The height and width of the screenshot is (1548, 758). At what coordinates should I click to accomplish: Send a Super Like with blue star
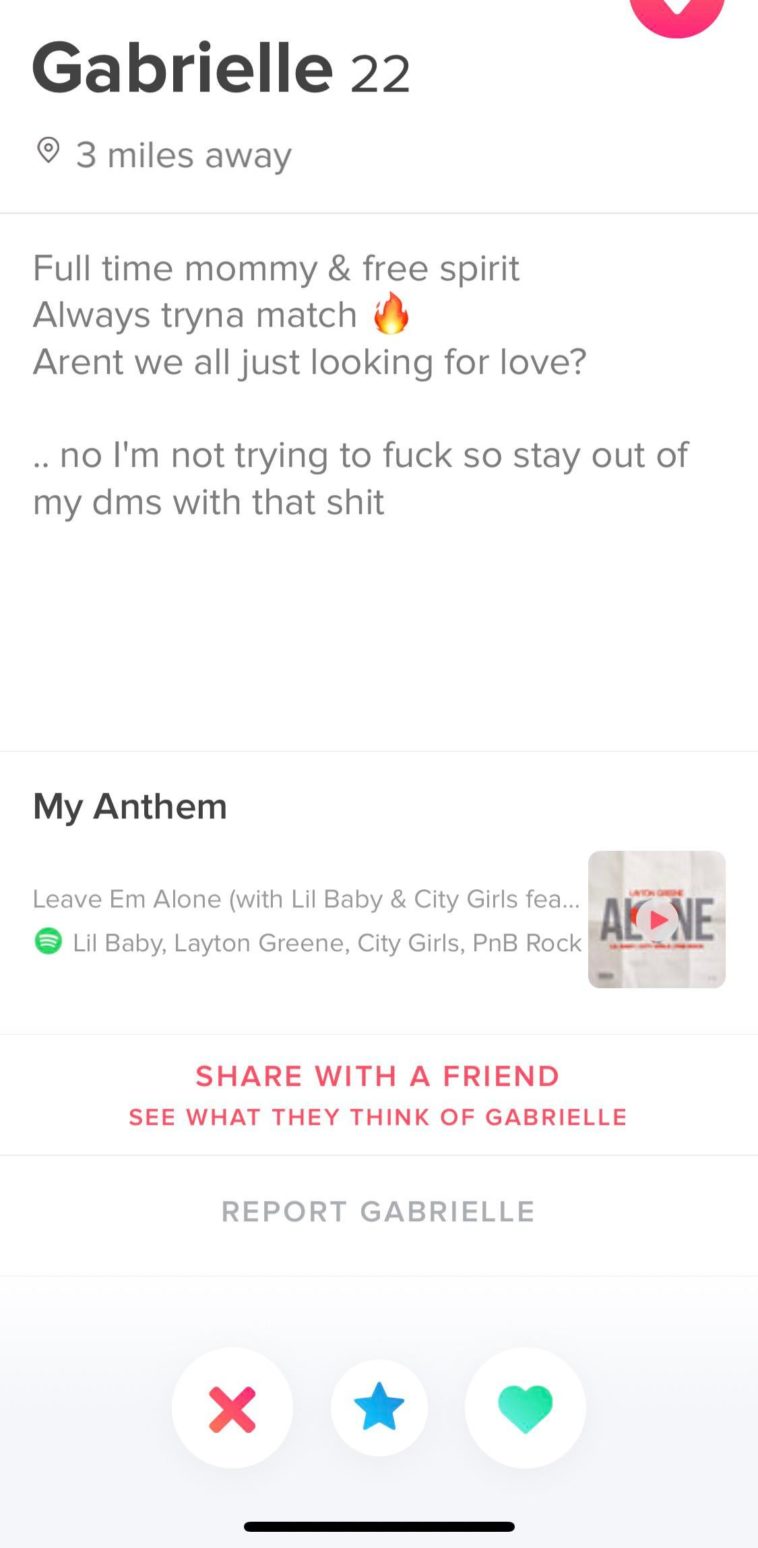[x=379, y=1408]
